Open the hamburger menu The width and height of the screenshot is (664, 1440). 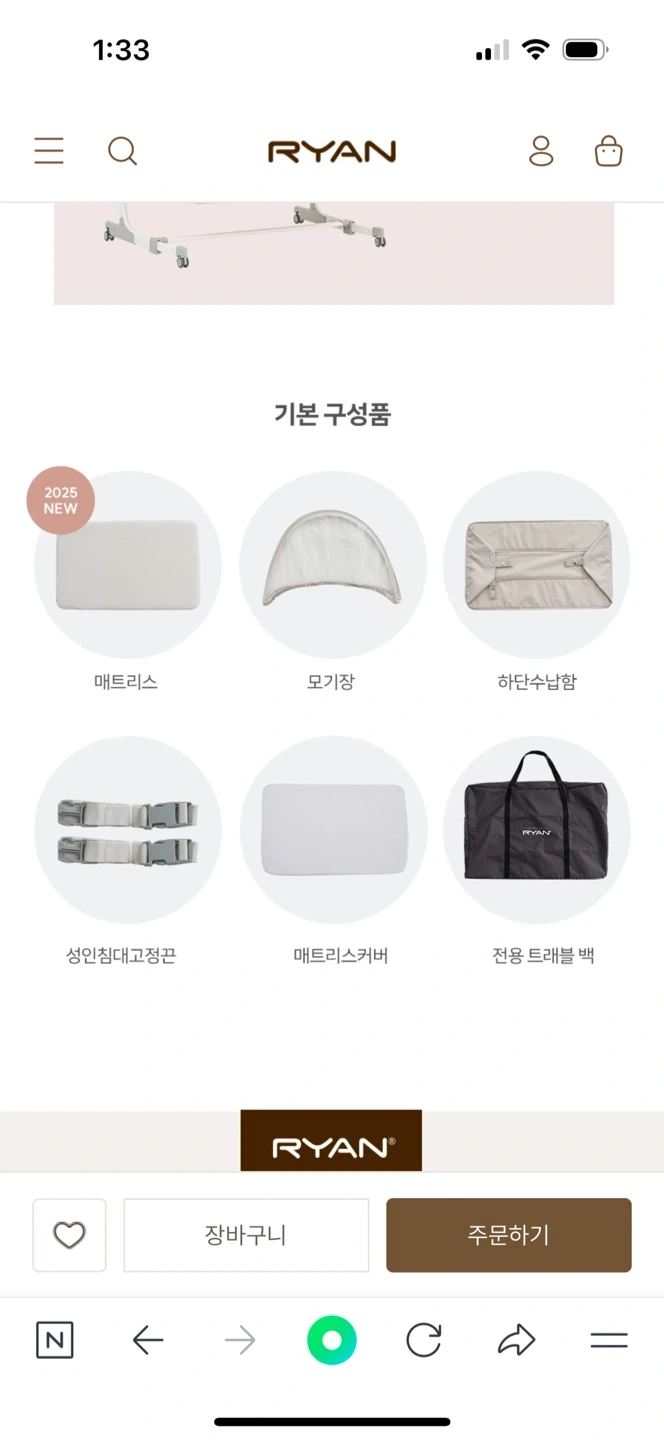(49, 151)
